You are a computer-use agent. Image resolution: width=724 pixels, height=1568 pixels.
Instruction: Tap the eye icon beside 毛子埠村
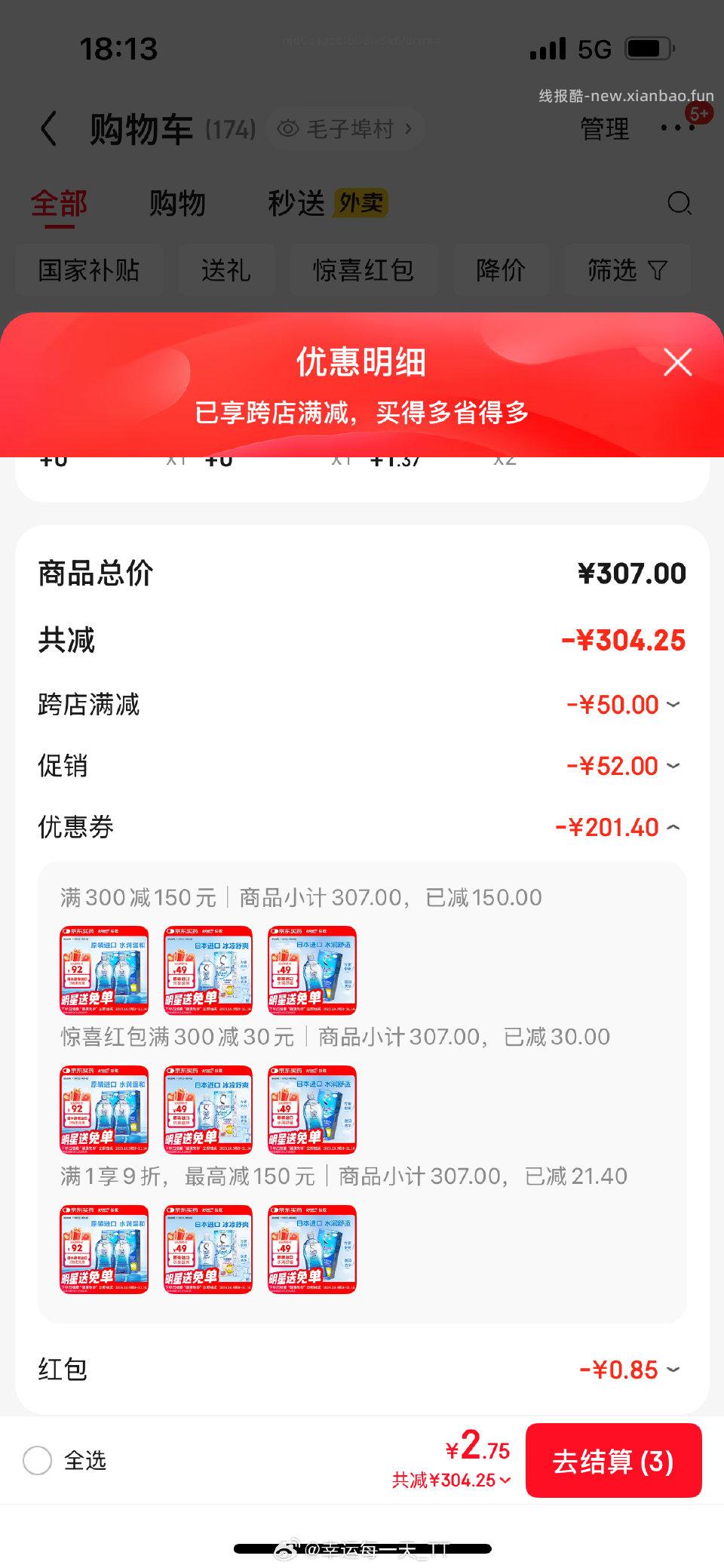click(287, 128)
